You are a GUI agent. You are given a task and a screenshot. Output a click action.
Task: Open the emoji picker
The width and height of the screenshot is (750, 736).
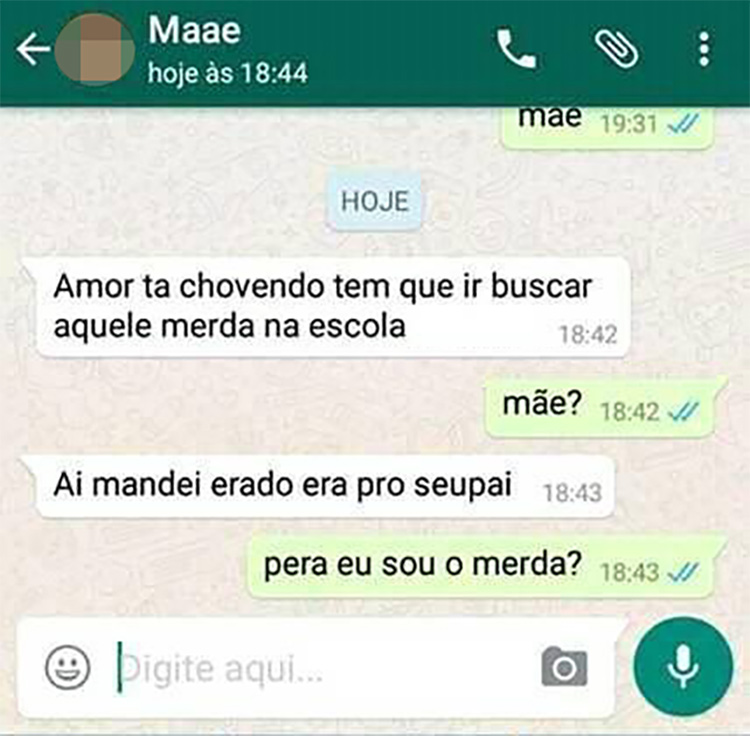(x=68, y=666)
